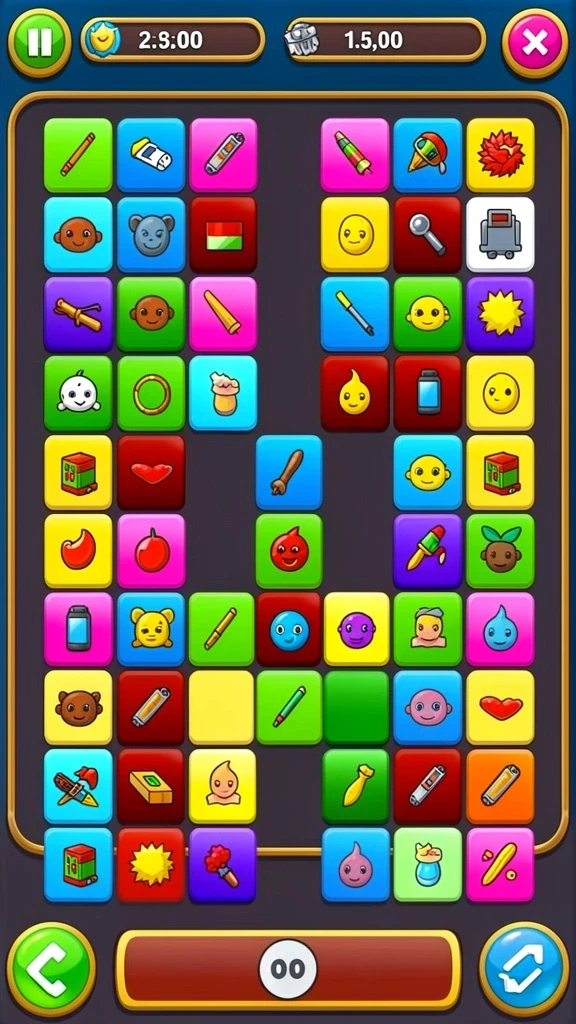The height and width of the screenshot is (1024, 576).
Task: Select the purple tile with yellow starburst
Action: click(x=500, y=314)
